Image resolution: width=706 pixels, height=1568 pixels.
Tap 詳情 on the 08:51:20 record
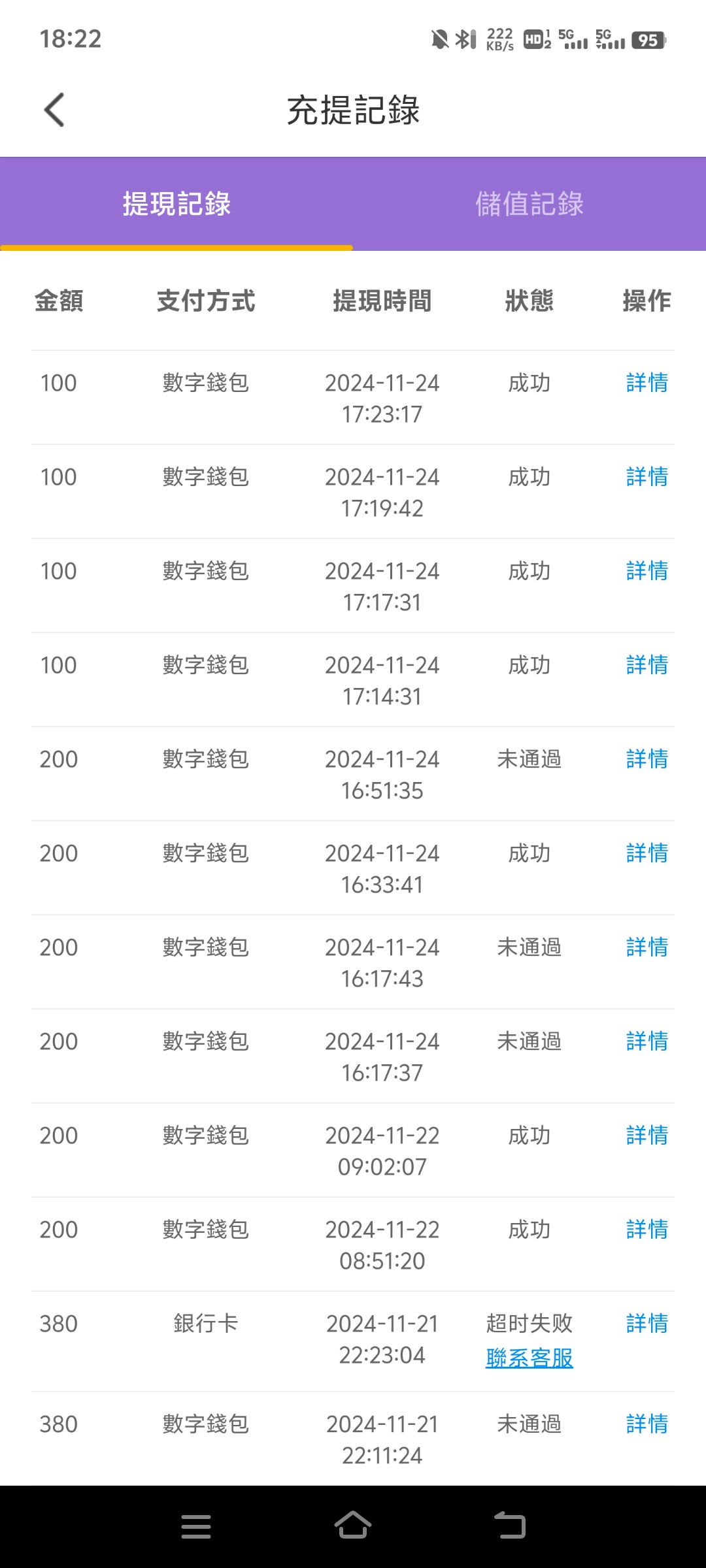click(x=647, y=1230)
